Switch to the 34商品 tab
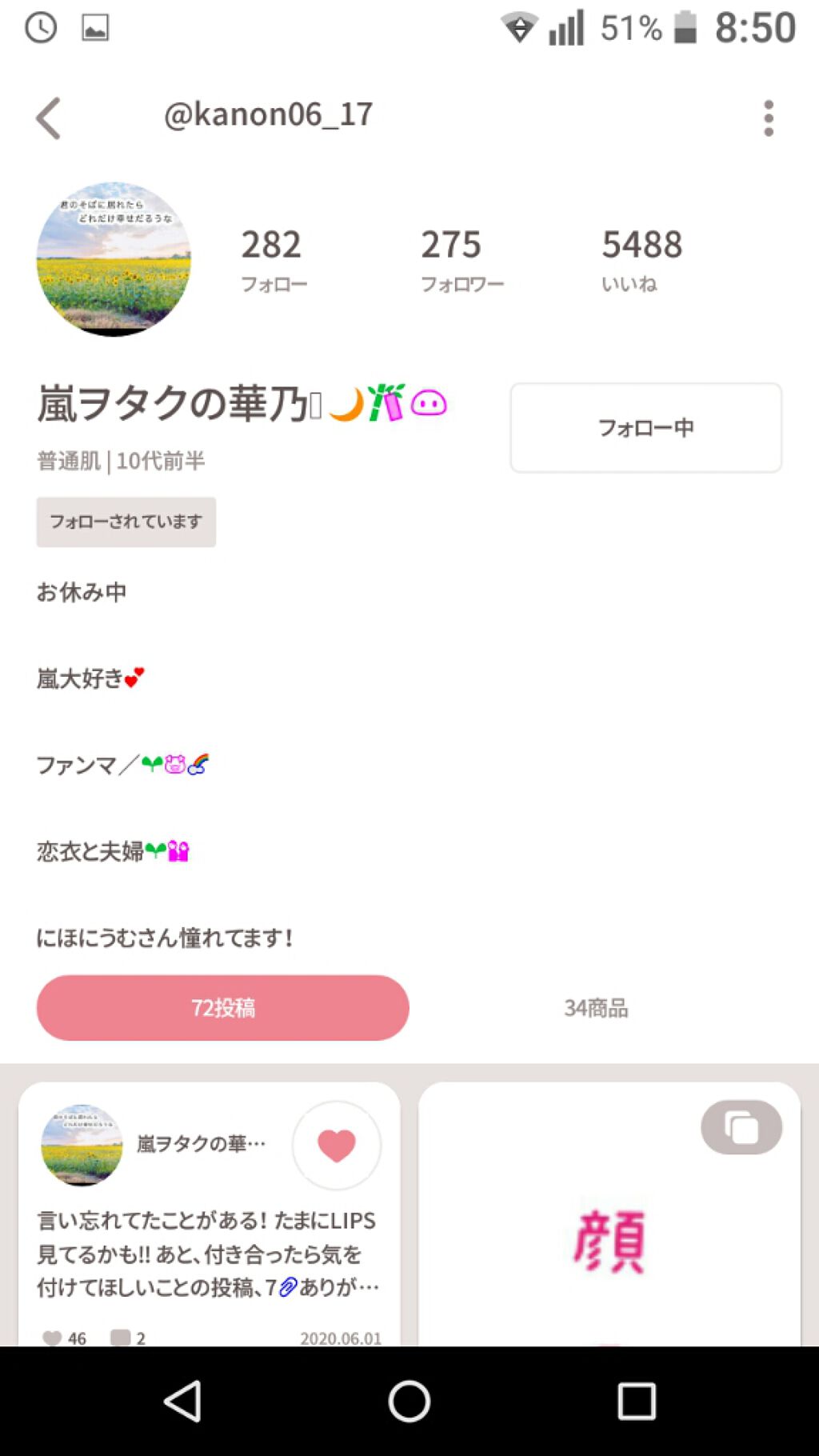This screenshot has height=1456, width=819. click(x=597, y=1009)
